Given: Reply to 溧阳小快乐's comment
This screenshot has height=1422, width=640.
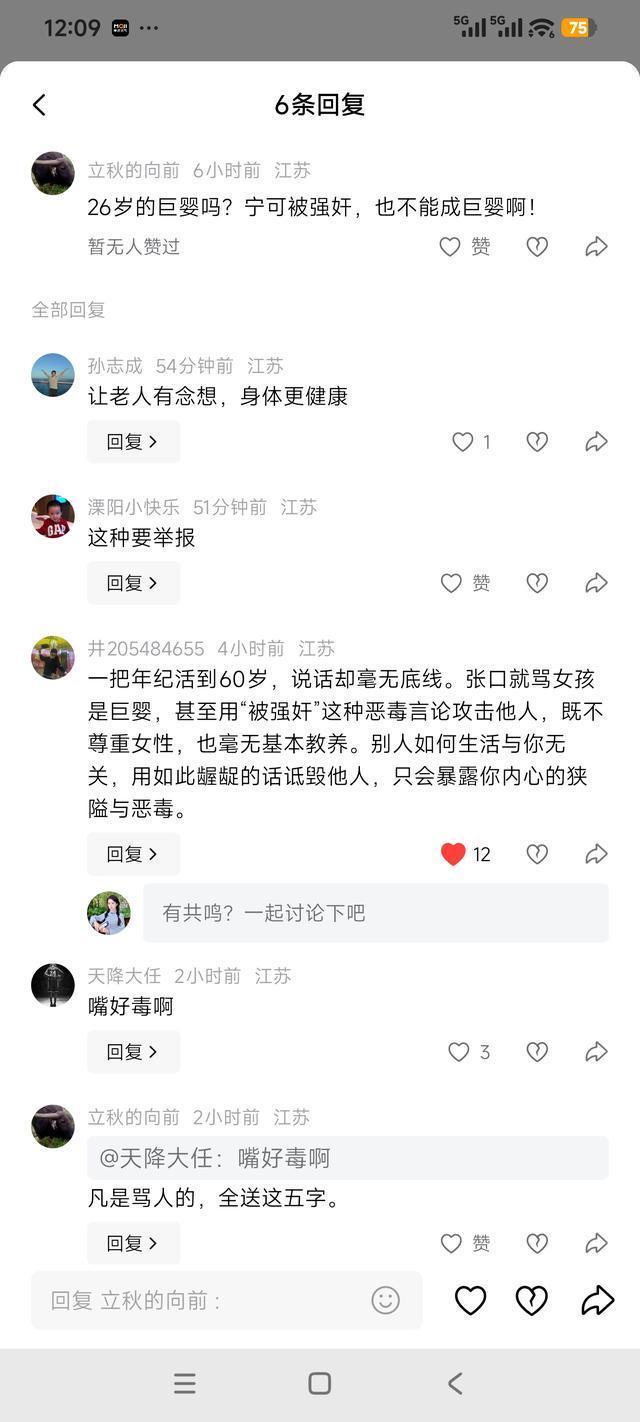Looking at the screenshot, I should [133, 583].
